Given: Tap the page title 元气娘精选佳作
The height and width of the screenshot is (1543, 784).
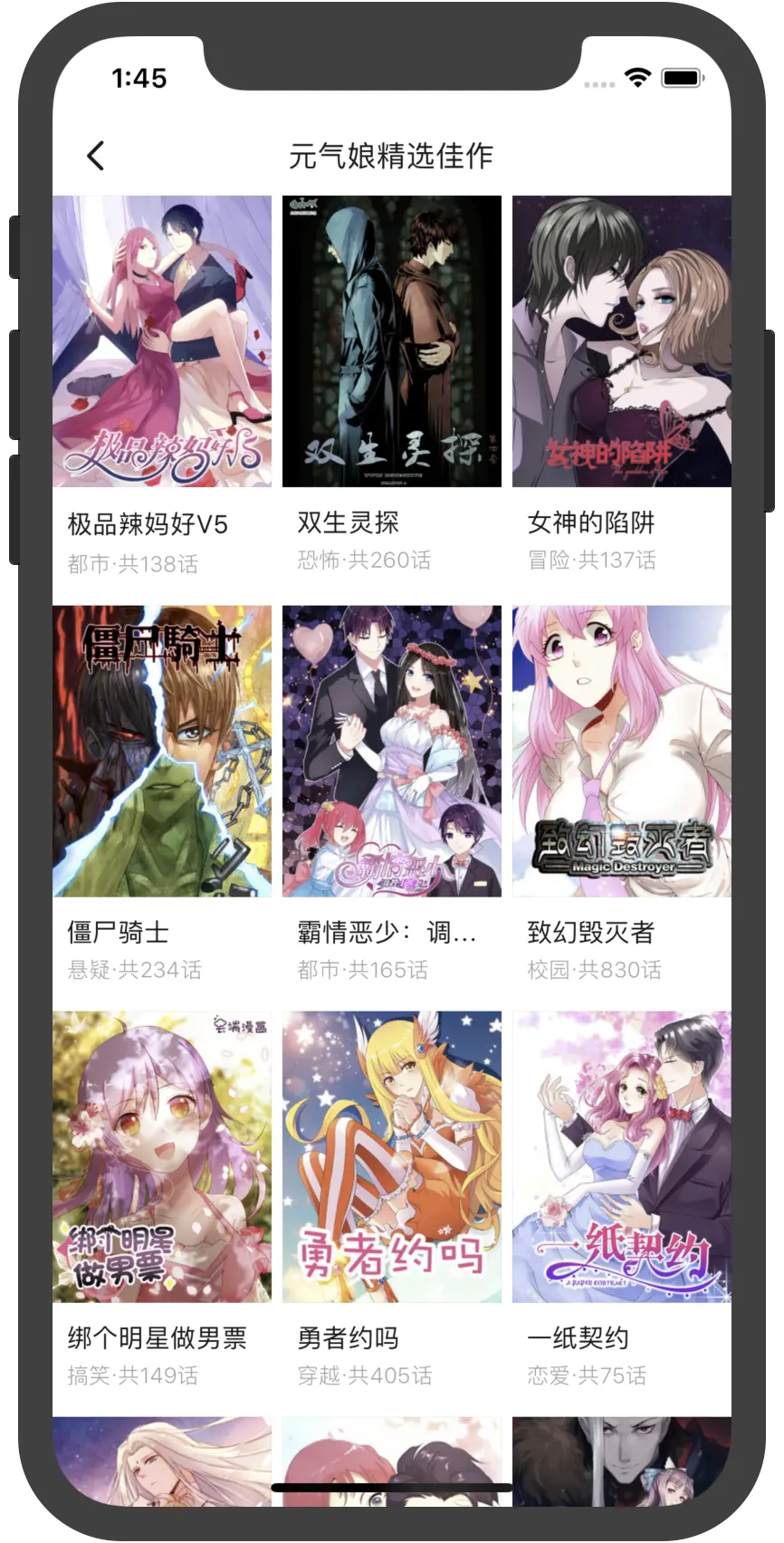Looking at the screenshot, I should pyautogui.click(x=392, y=156).
